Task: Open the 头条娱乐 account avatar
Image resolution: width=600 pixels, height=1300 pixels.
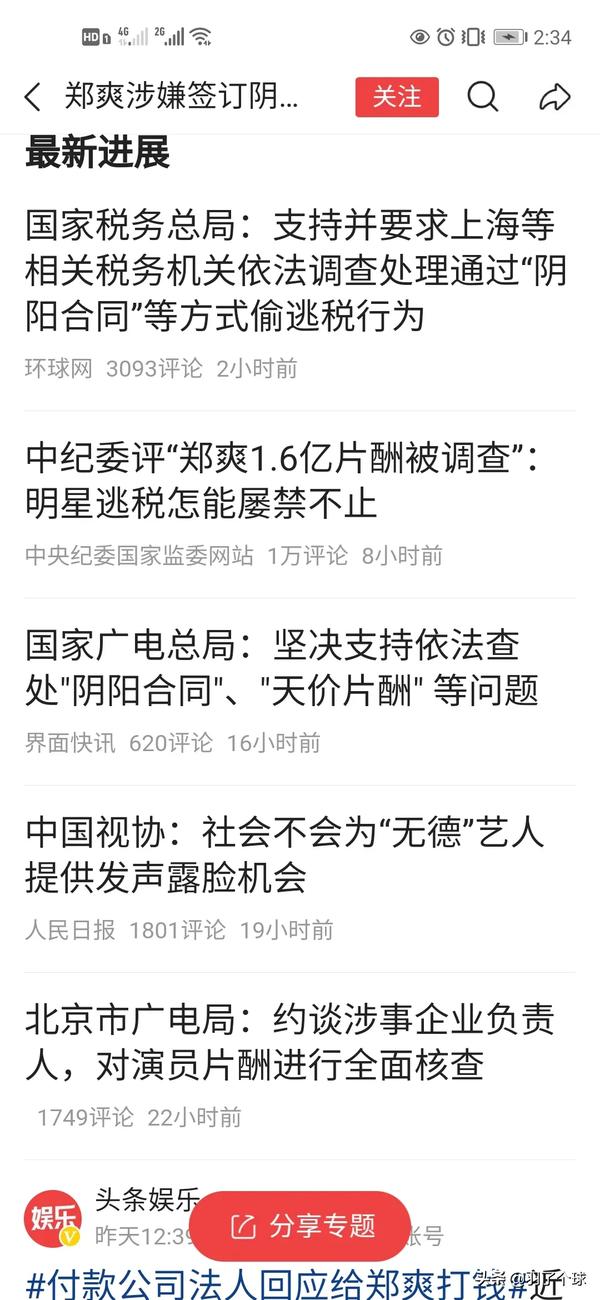Action: click(x=54, y=1219)
